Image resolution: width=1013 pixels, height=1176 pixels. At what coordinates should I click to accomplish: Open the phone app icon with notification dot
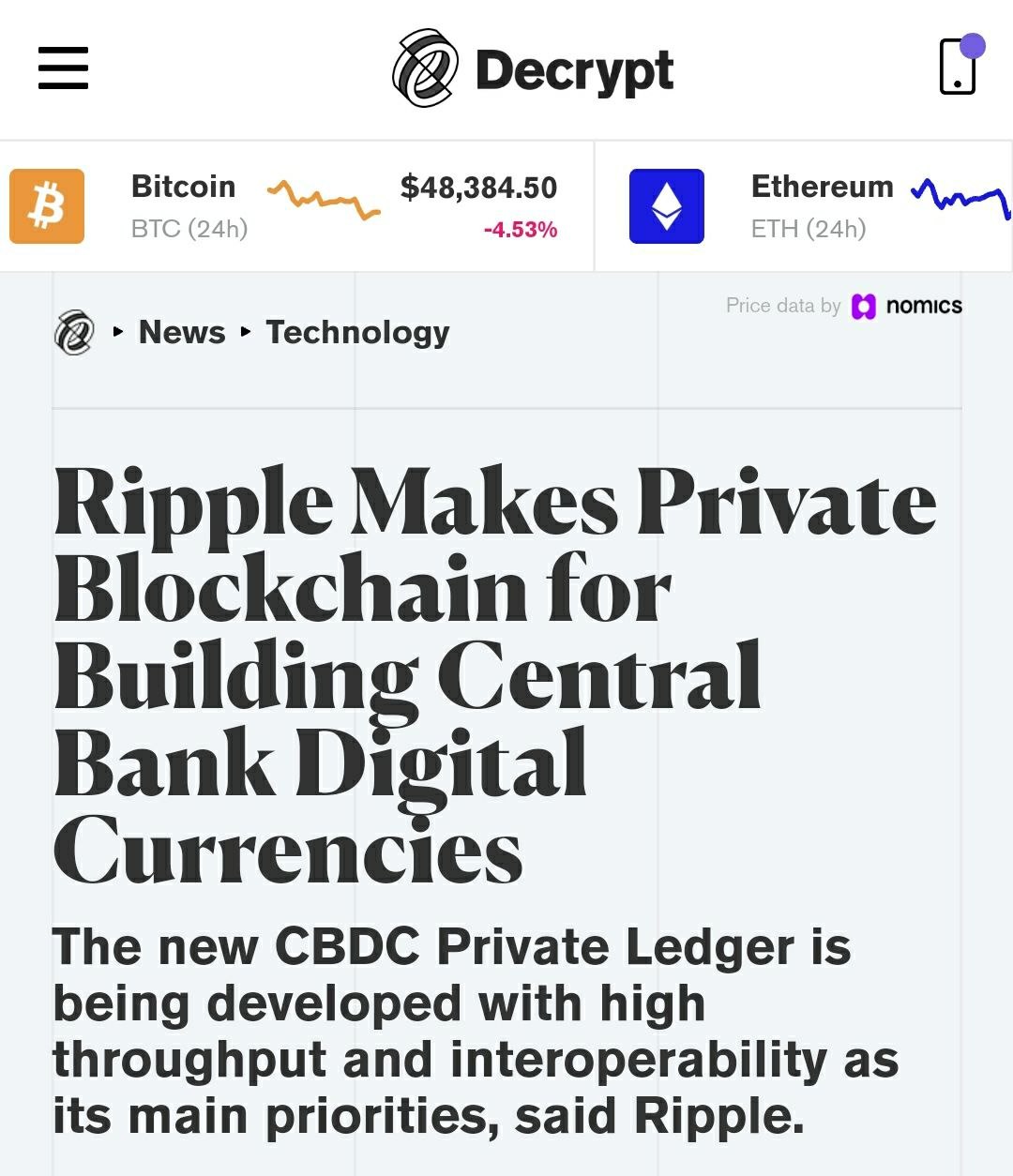959,66
